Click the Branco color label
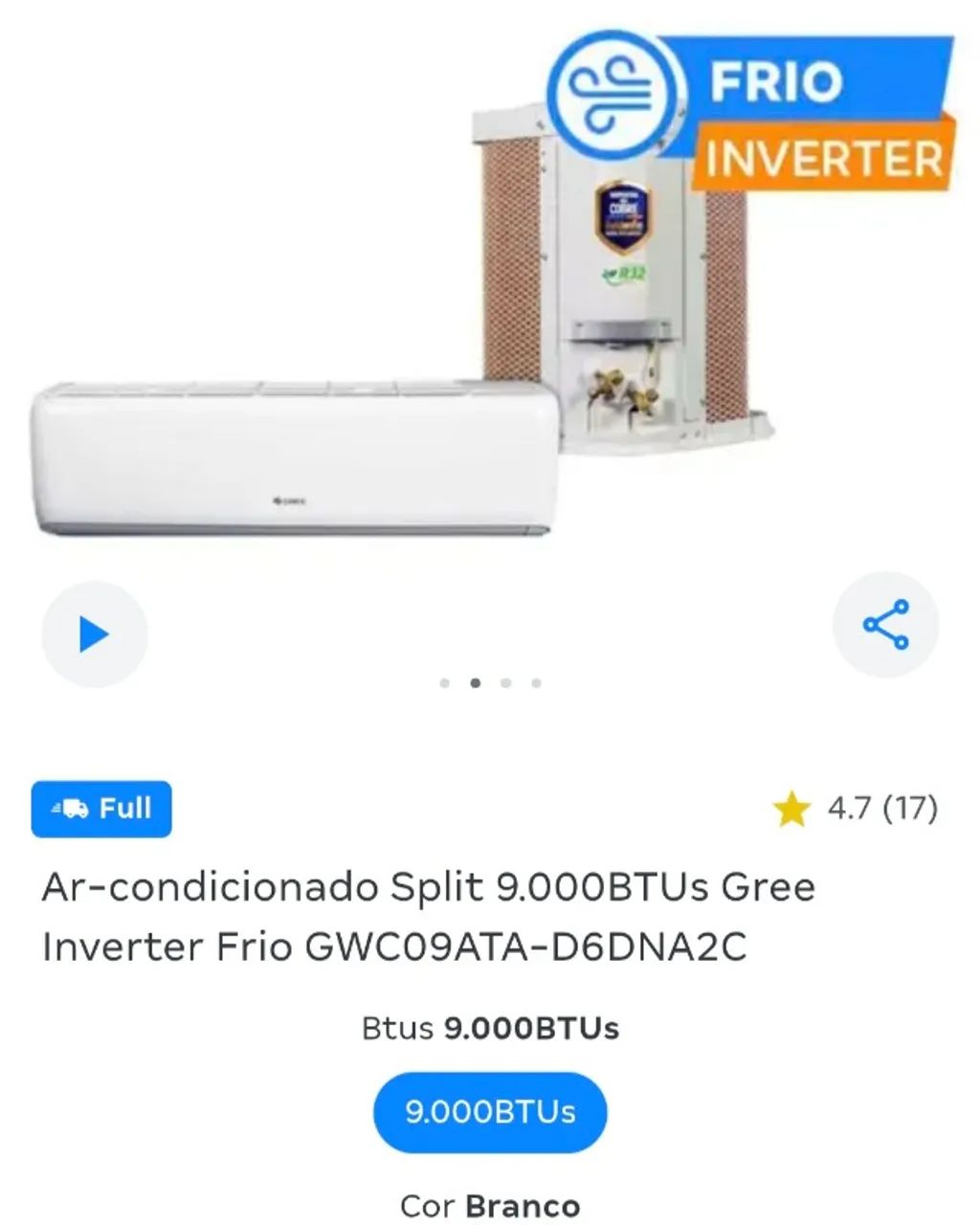This screenshot has height=1225, width=980. [522, 1205]
